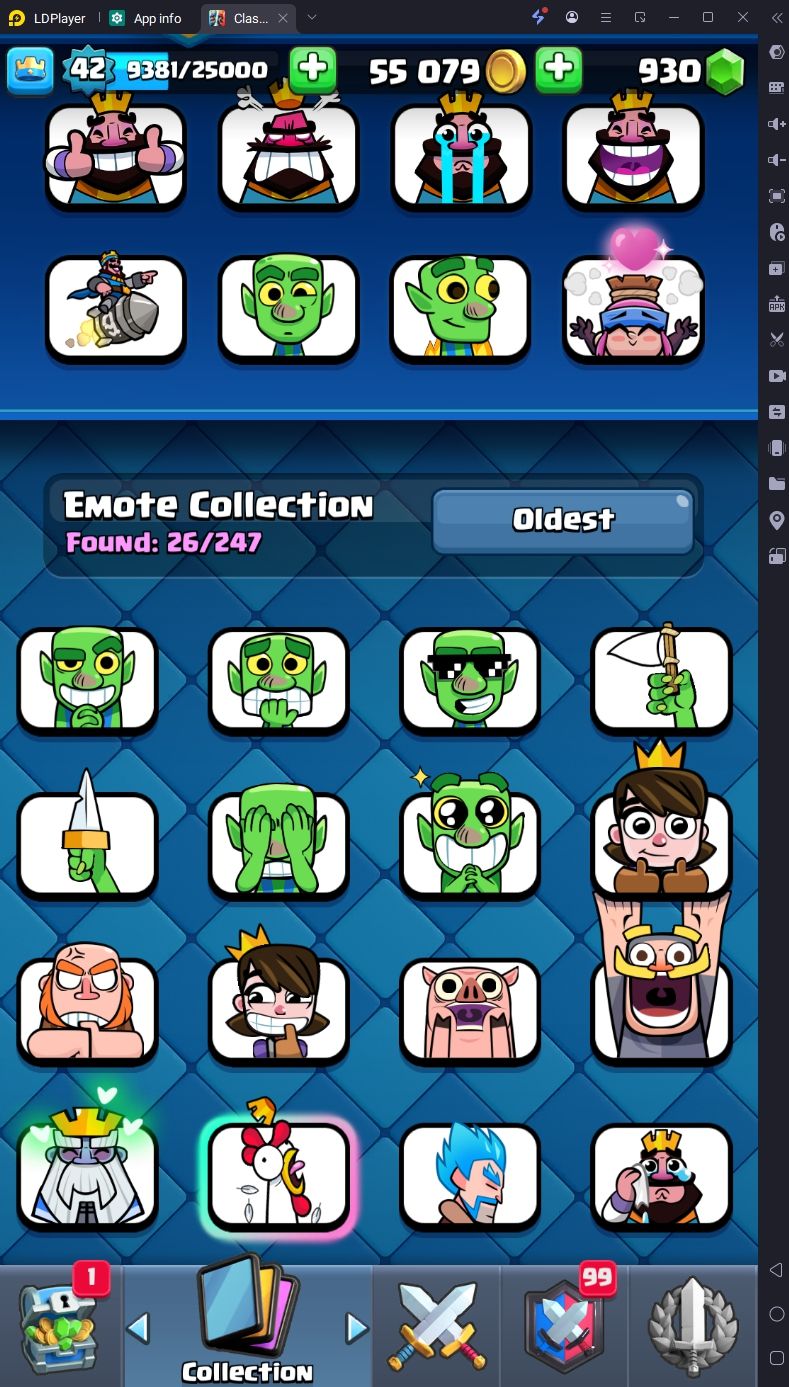The width and height of the screenshot is (789, 1387).
Task: Open the player crown level icon
Action: (x=30, y=70)
